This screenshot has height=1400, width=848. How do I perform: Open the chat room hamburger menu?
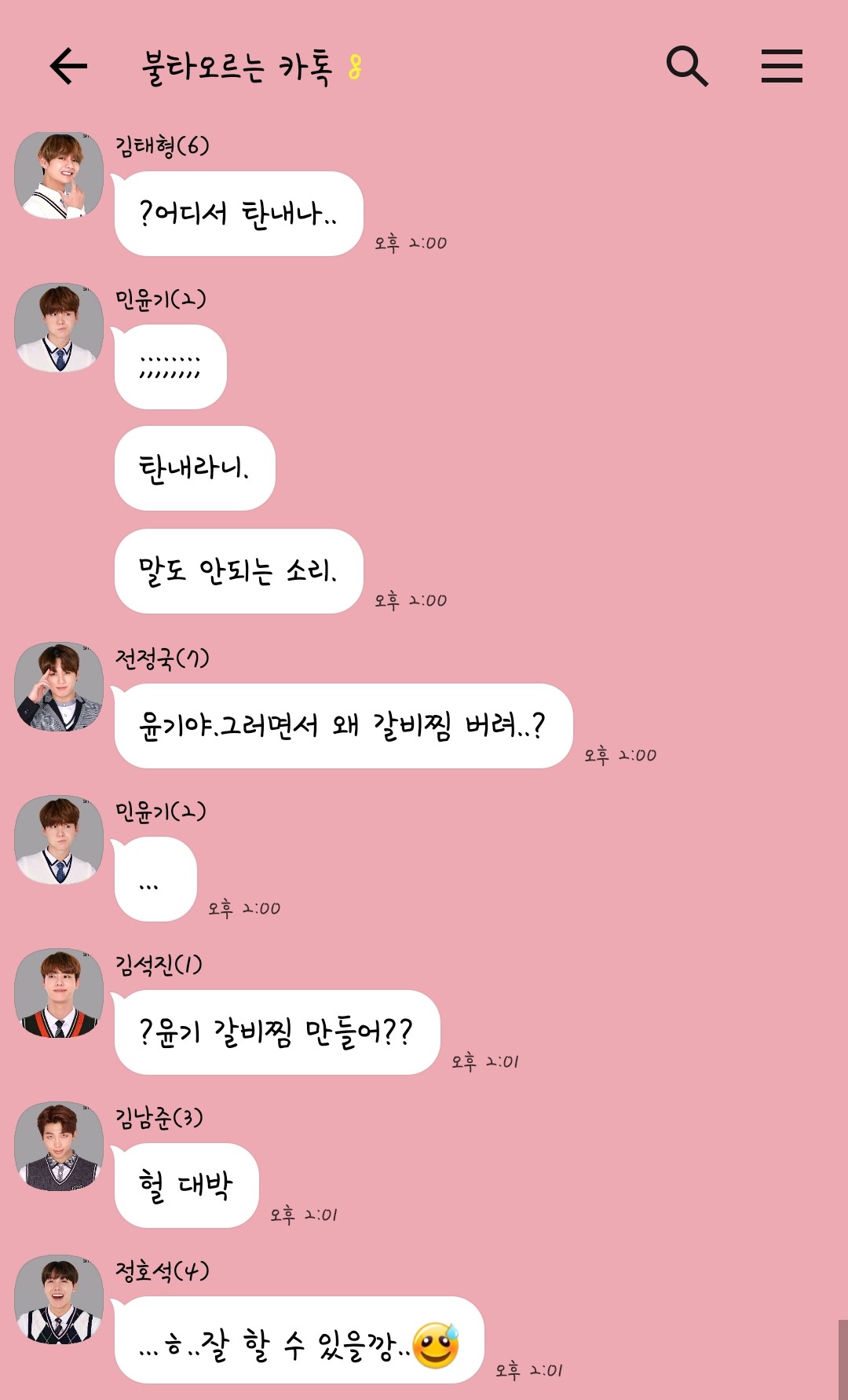[781, 66]
